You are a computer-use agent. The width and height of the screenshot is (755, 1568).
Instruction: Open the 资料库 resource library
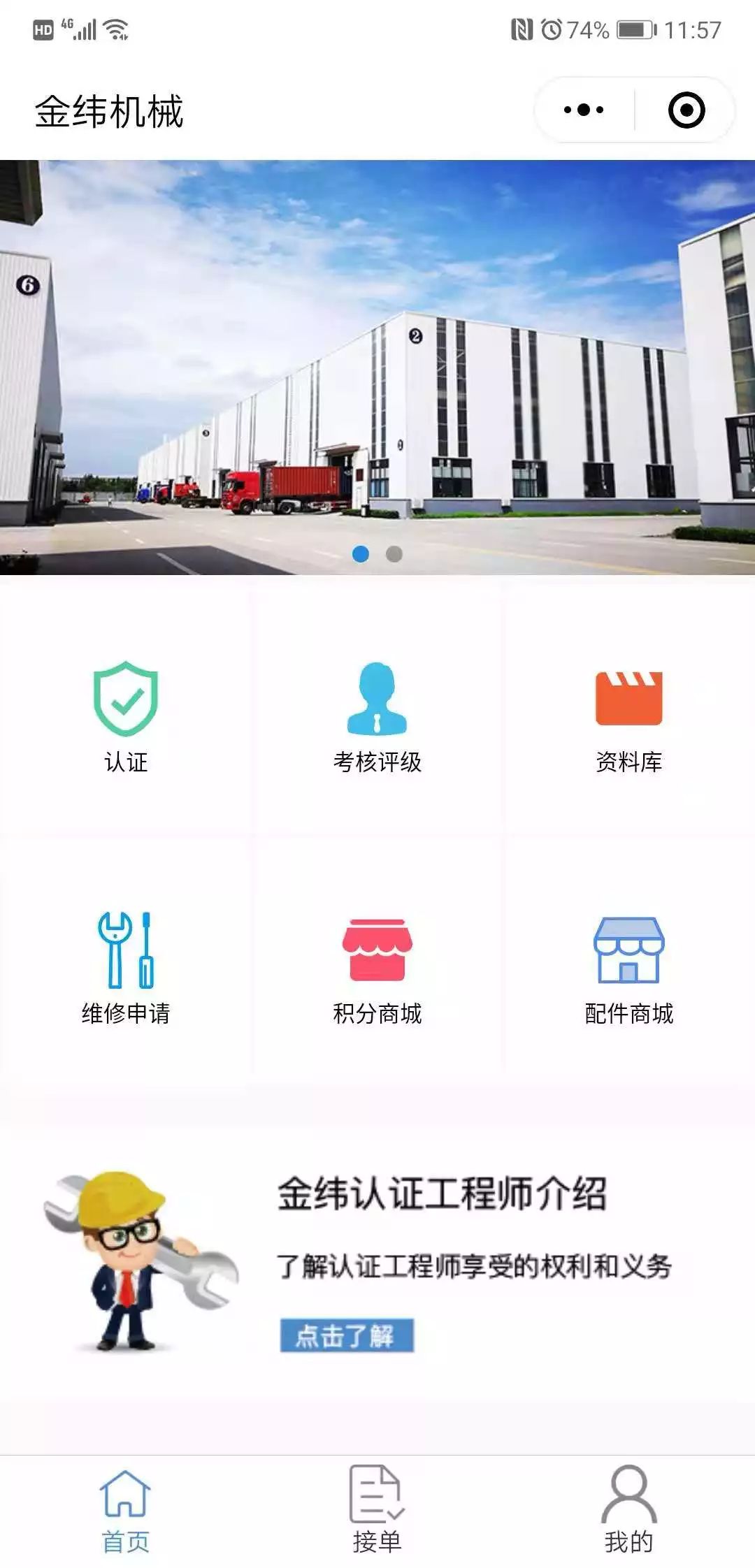[x=628, y=716]
